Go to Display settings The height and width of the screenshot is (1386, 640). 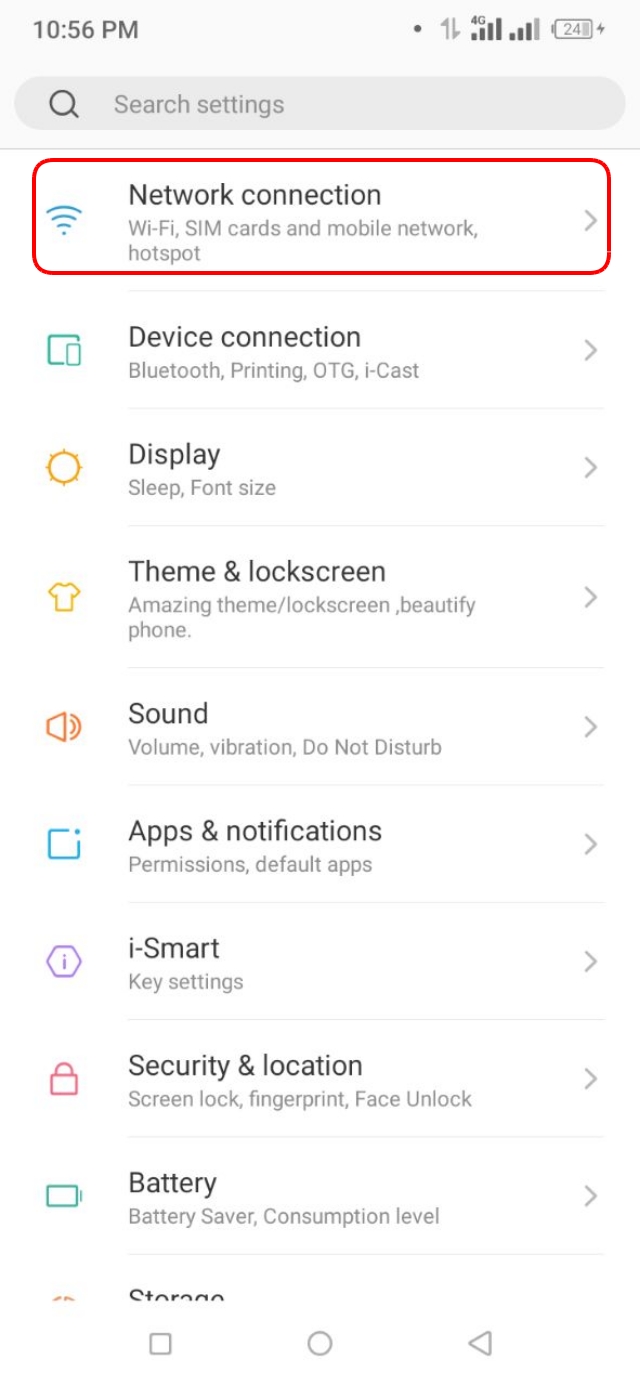320,468
